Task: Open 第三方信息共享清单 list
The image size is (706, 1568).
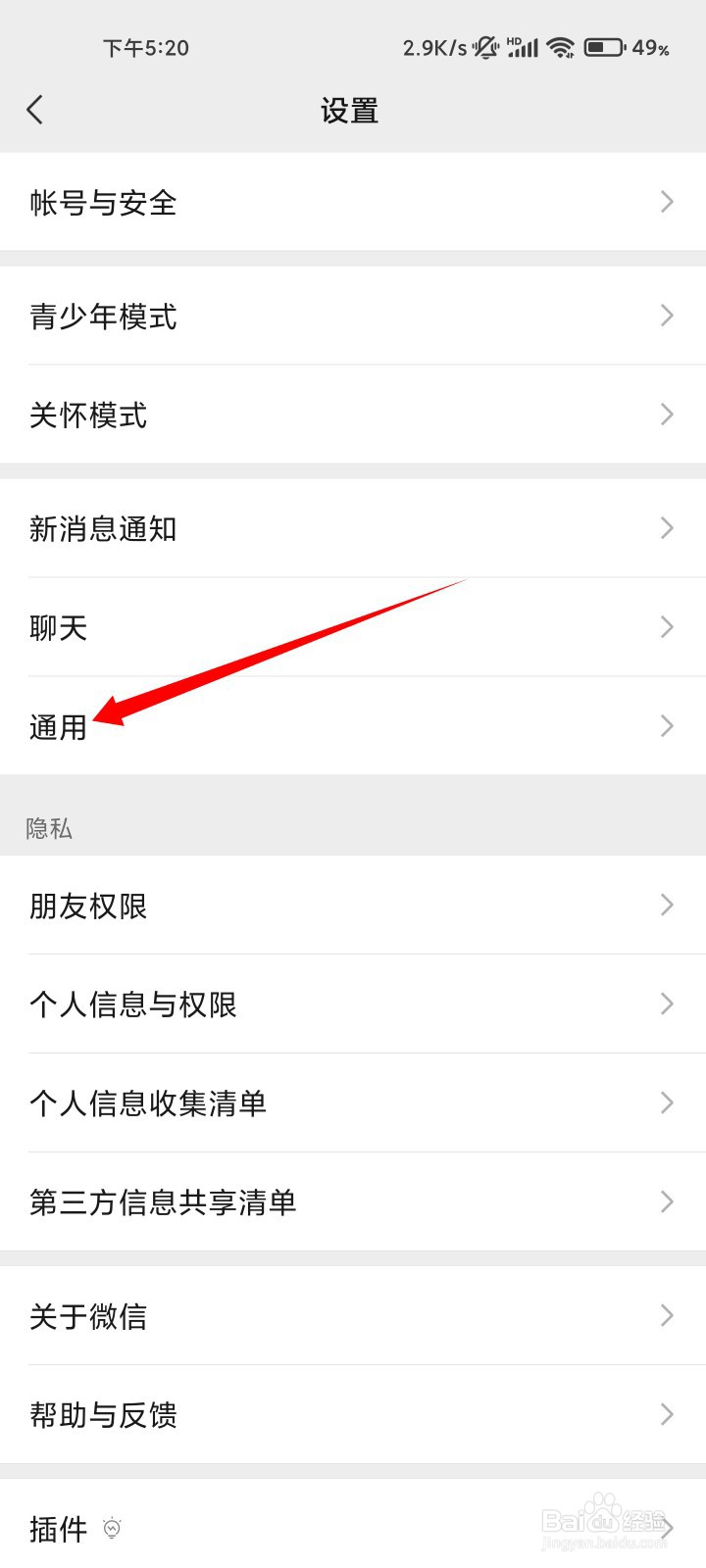Action: click(x=353, y=1201)
